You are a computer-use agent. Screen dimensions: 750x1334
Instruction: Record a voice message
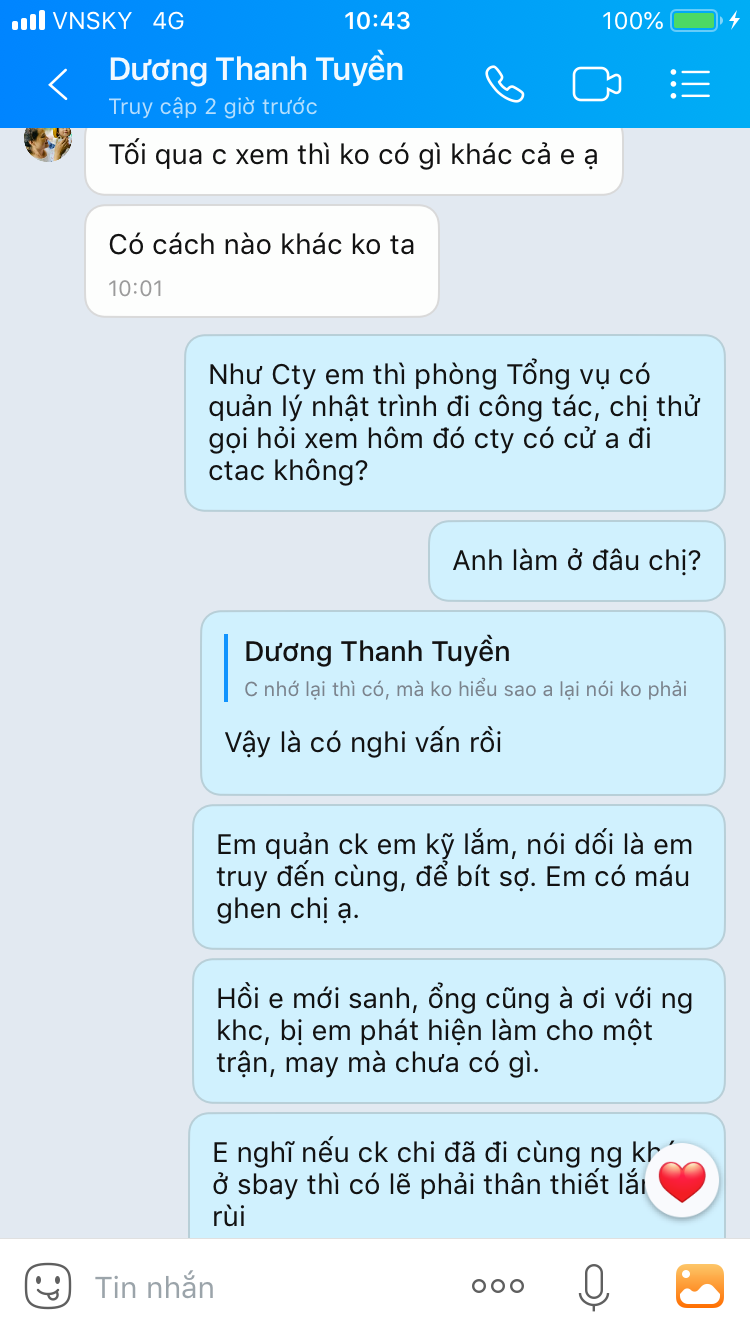click(593, 1287)
